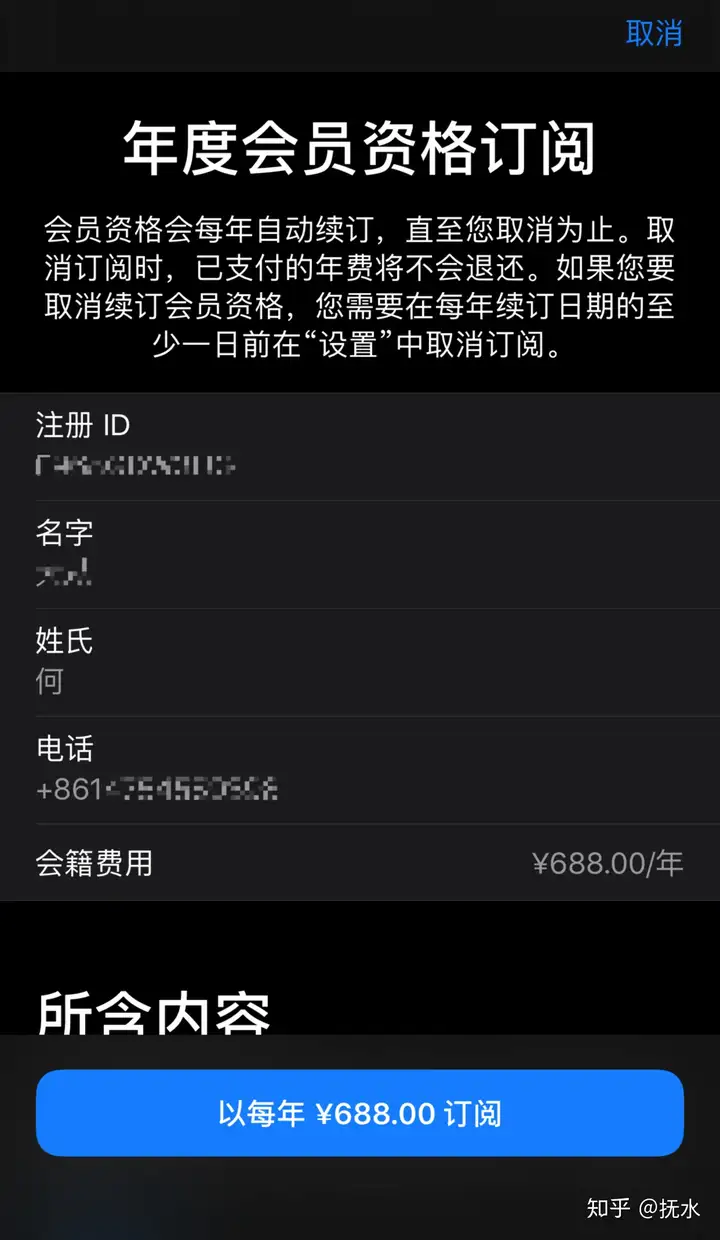Subscribe with 以每年 ¥688.00 订阅 button
The image size is (720, 1240).
click(x=360, y=1113)
